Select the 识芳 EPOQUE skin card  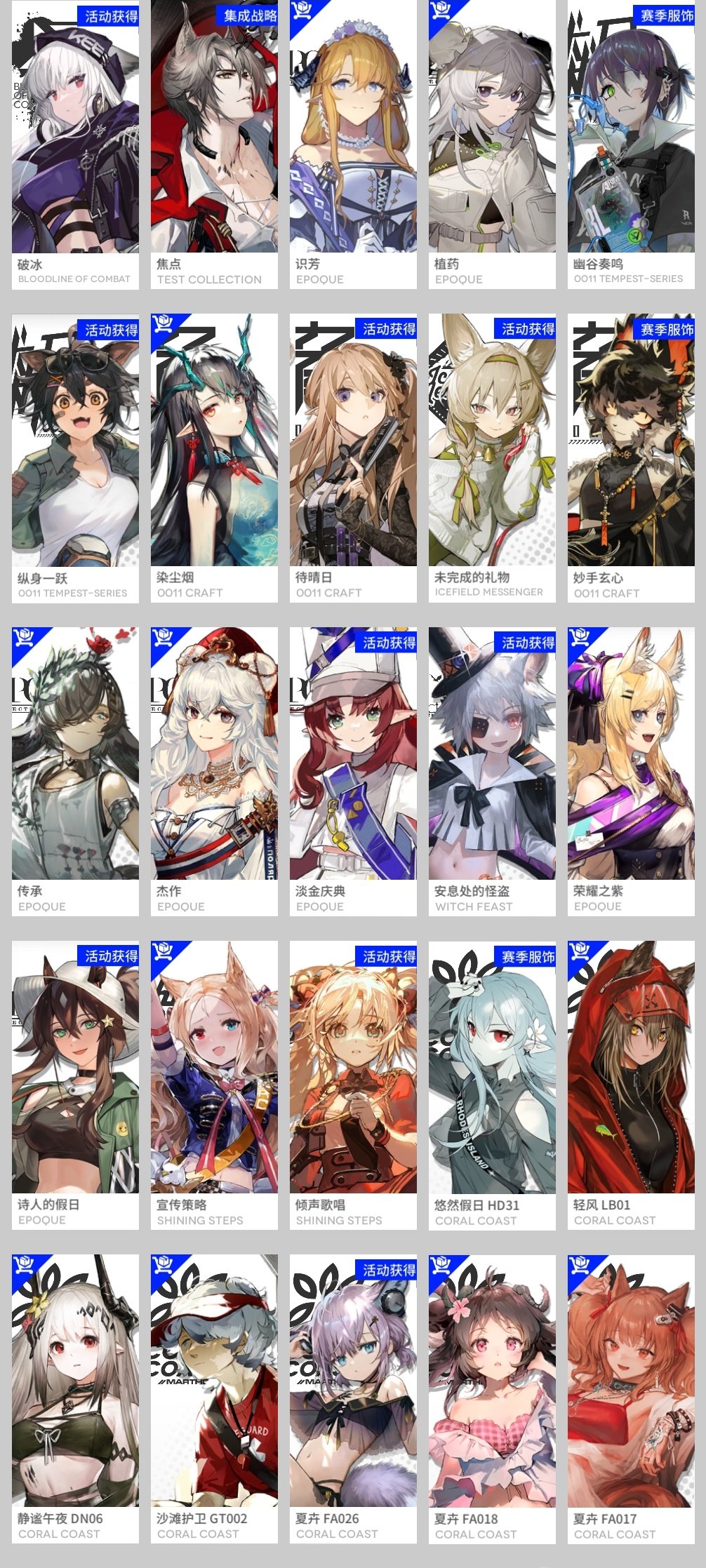pyautogui.click(x=353, y=140)
